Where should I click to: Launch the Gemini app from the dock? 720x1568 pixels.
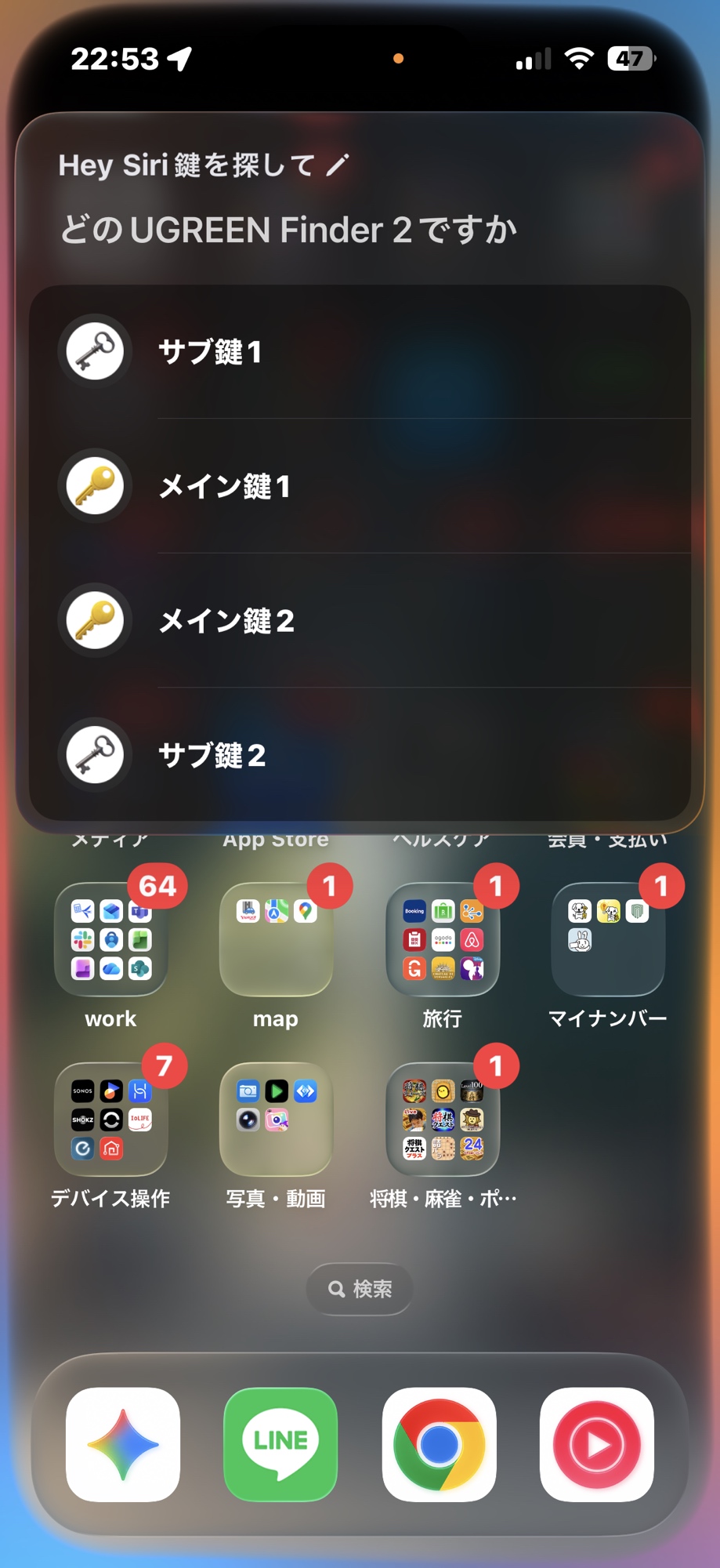pos(123,1444)
